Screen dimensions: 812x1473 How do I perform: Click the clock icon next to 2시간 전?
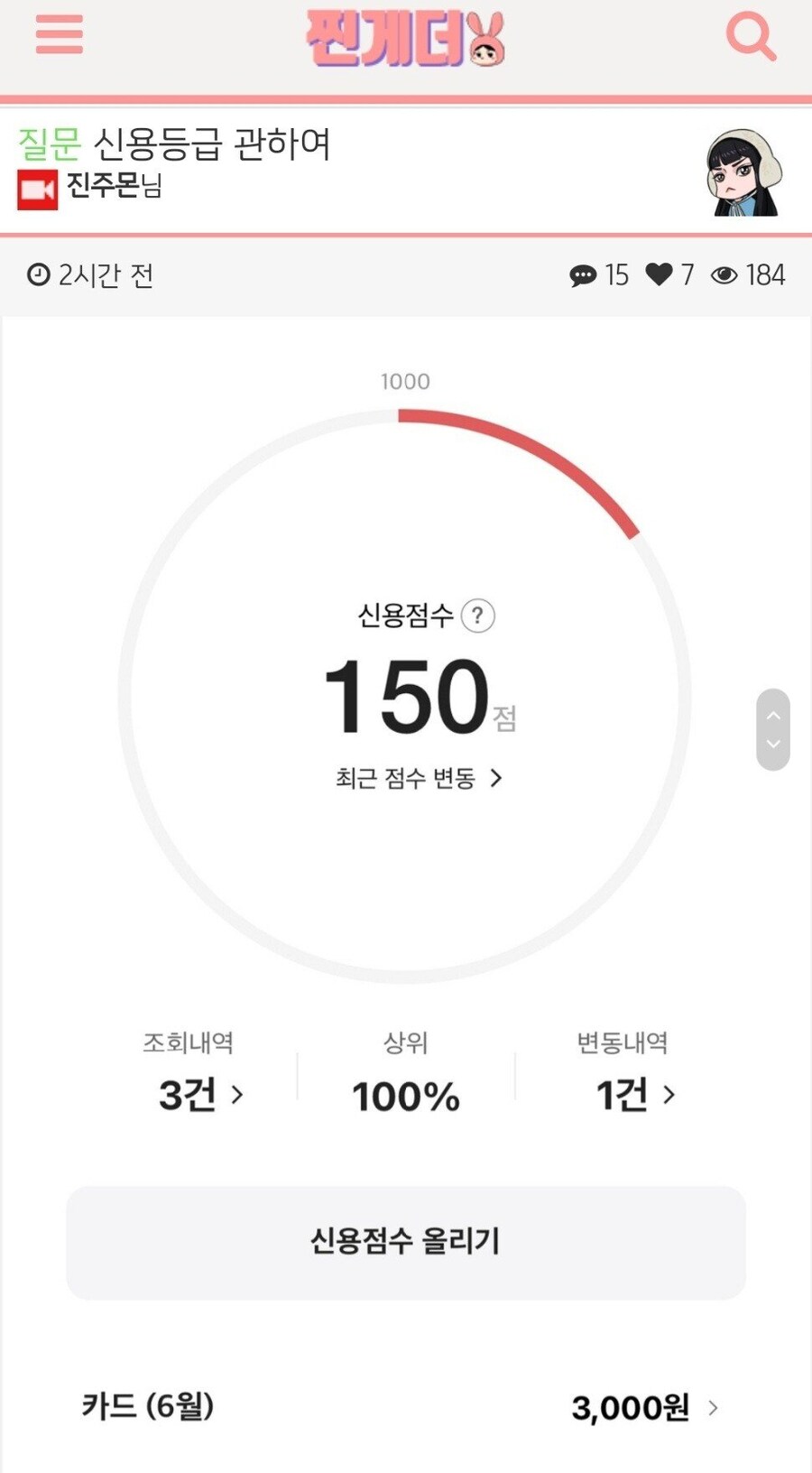[x=36, y=275]
